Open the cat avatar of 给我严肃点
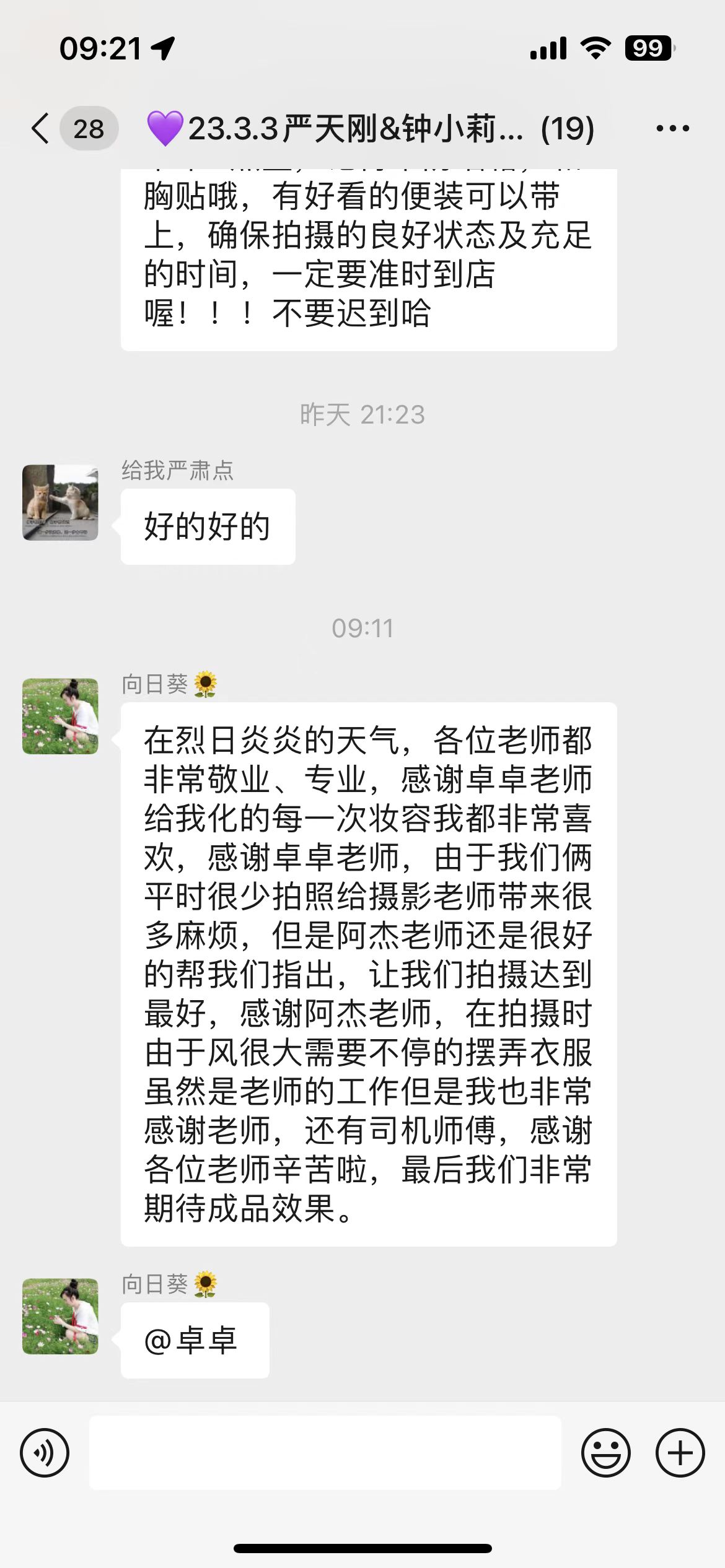The height and width of the screenshot is (1568, 725). pos(60,502)
